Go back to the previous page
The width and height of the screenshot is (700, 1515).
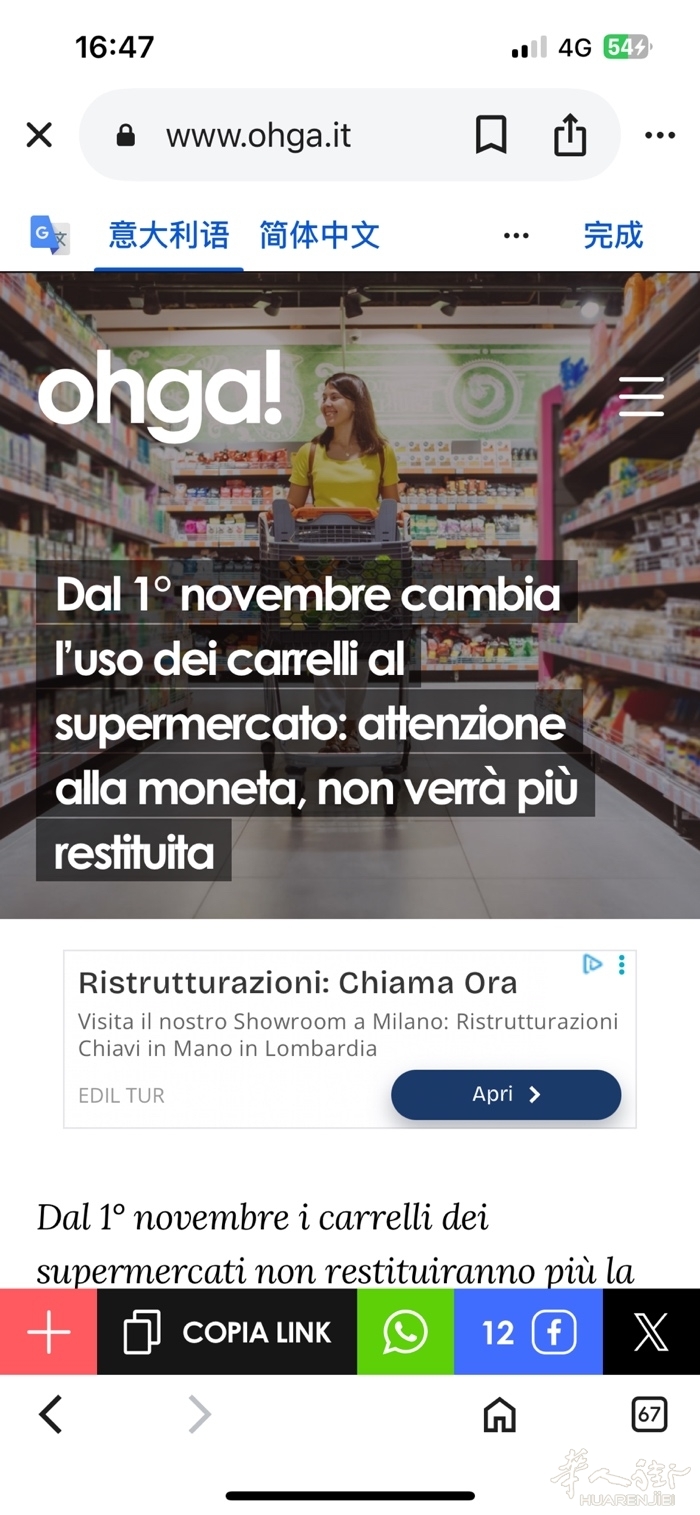pyautogui.click(x=50, y=1414)
